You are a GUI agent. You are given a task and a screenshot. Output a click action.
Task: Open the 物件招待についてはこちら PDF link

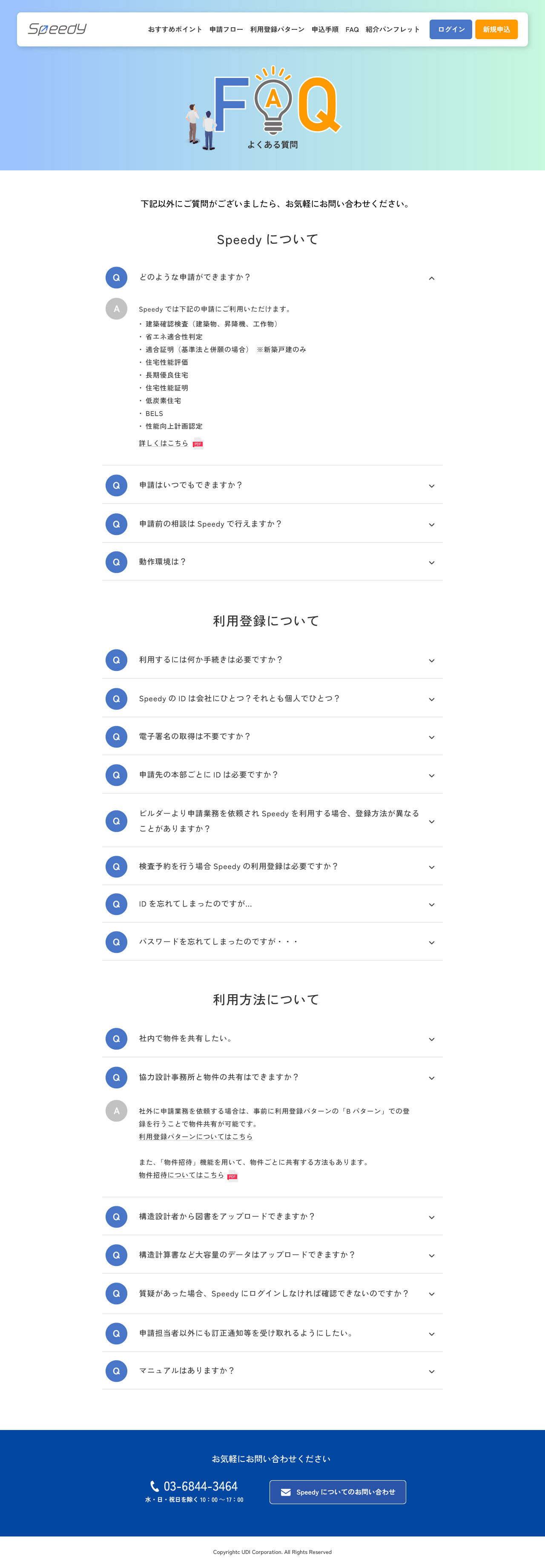(181, 1175)
